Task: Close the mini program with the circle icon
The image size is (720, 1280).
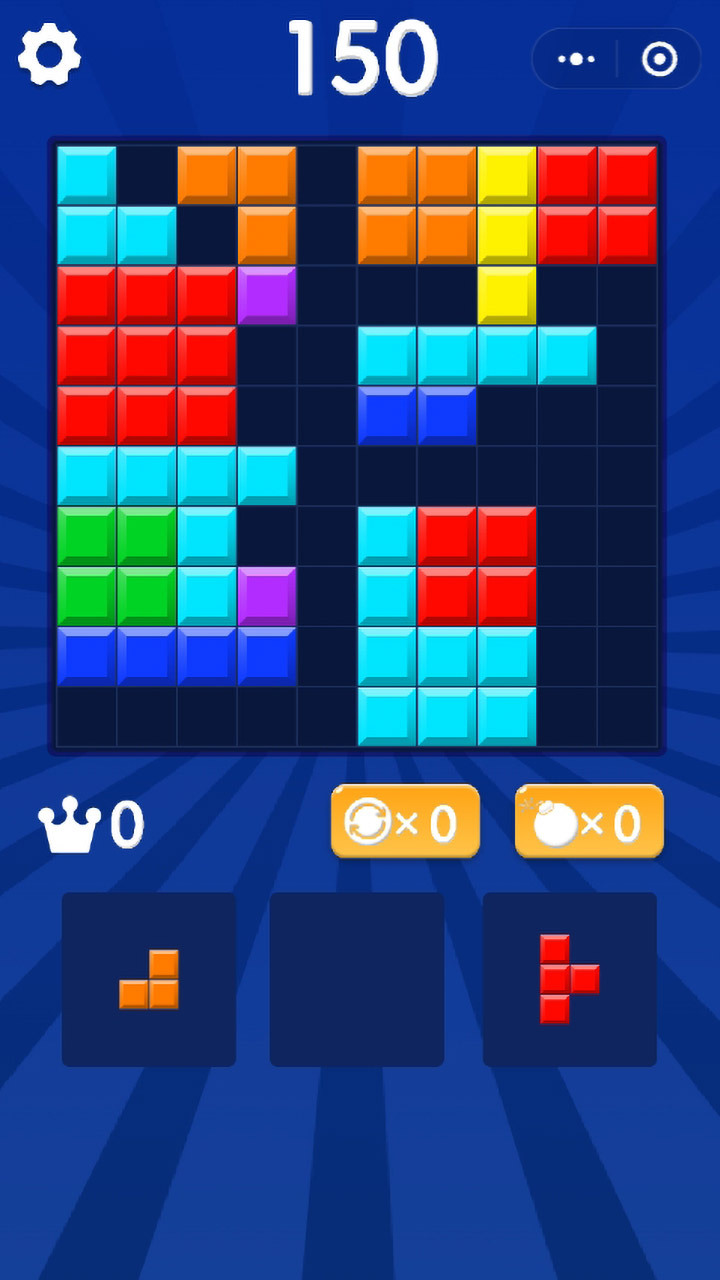Action: pos(659,60)
